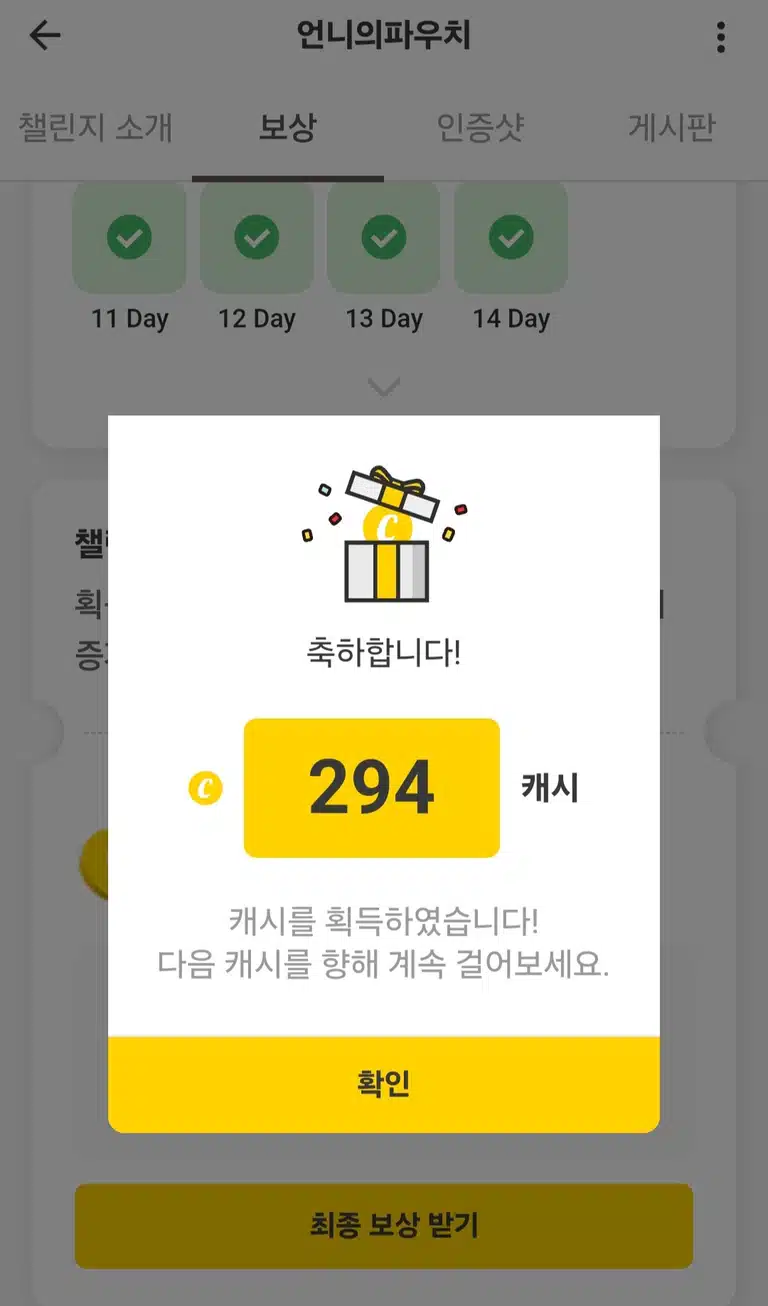Switch to the 챌린지 소개 tab
Viewport: 768px width, 1306px height.
tap(96, 128)
